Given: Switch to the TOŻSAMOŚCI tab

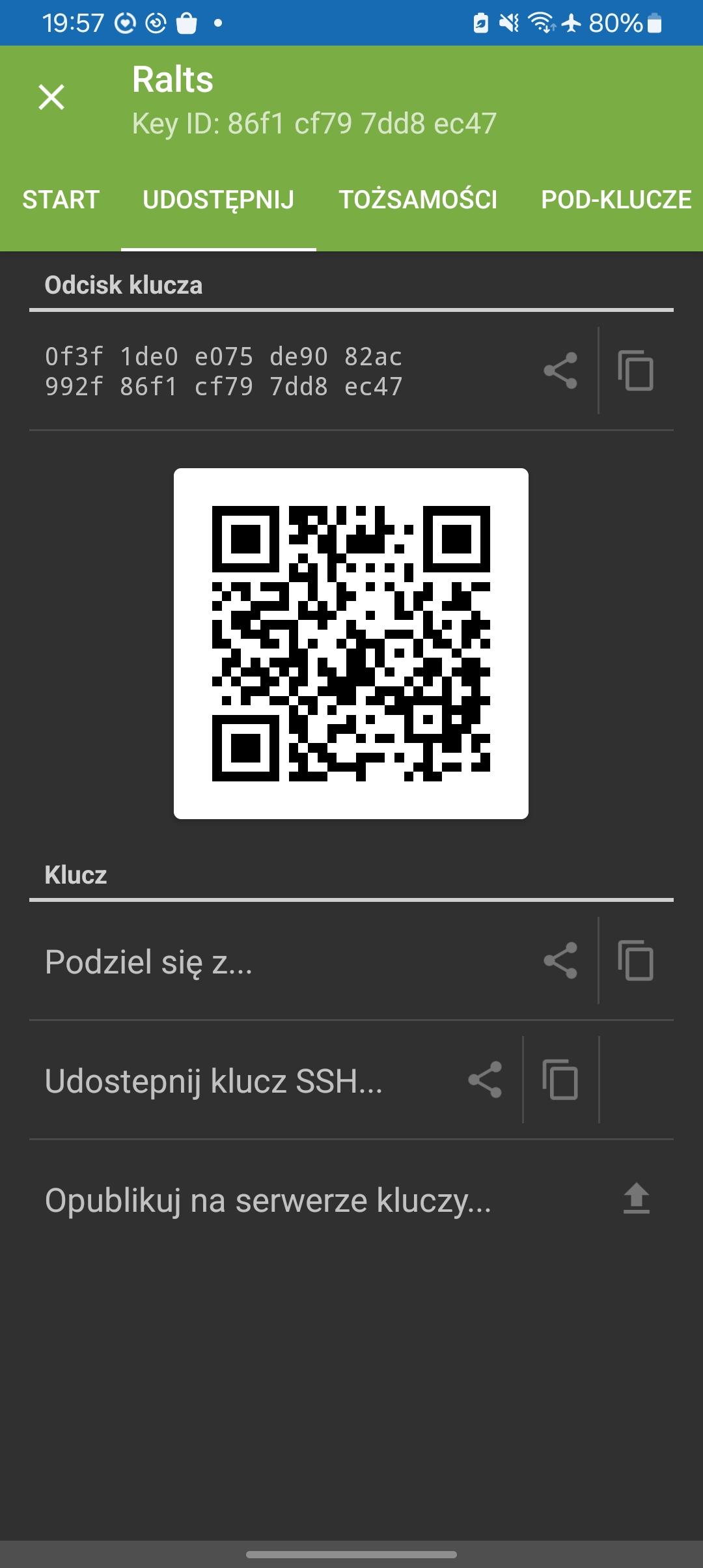Looking at the screenshot, I should coord(419,200).
